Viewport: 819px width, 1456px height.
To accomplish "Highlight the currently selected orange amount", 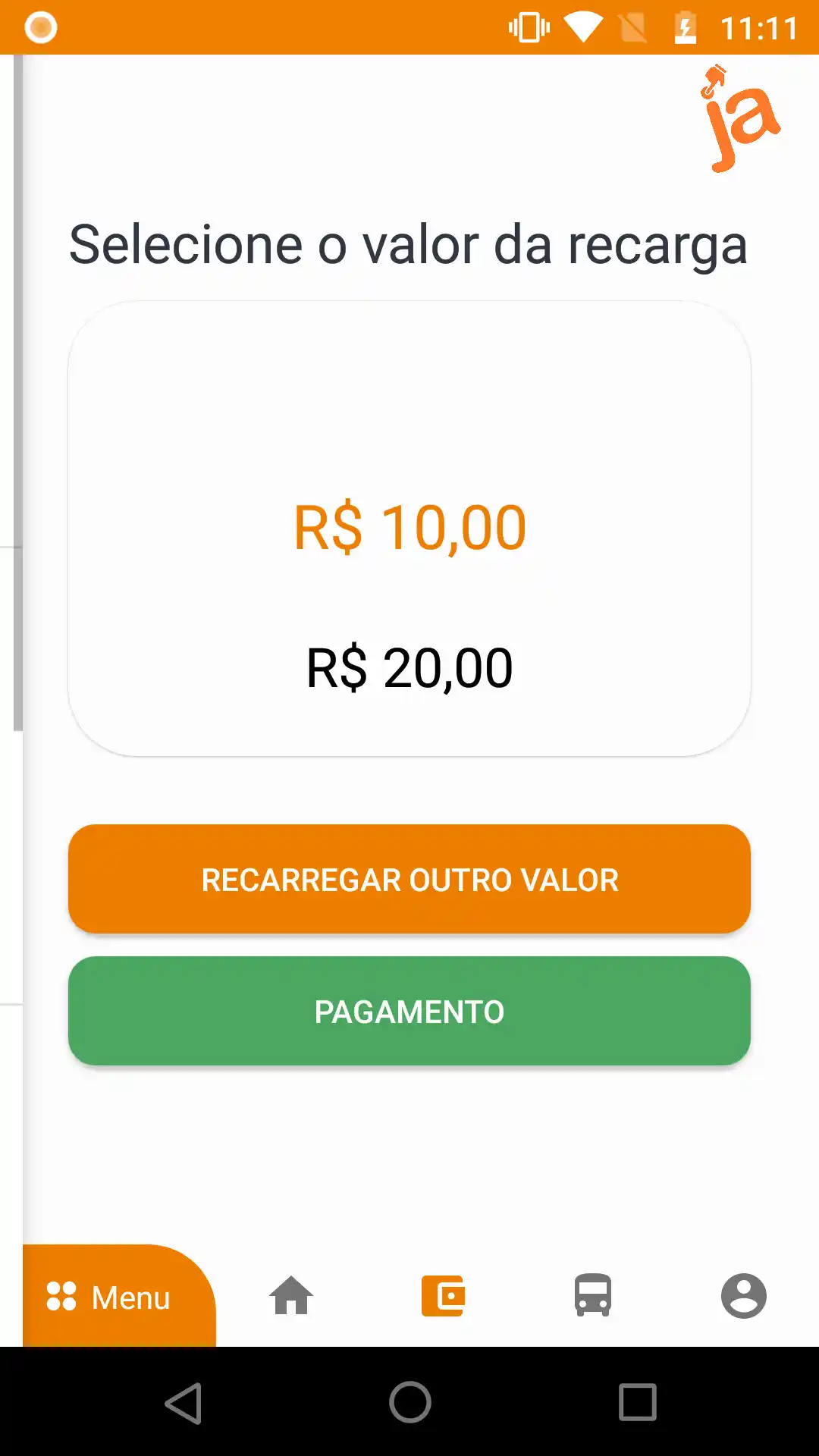I will point(409,525).
